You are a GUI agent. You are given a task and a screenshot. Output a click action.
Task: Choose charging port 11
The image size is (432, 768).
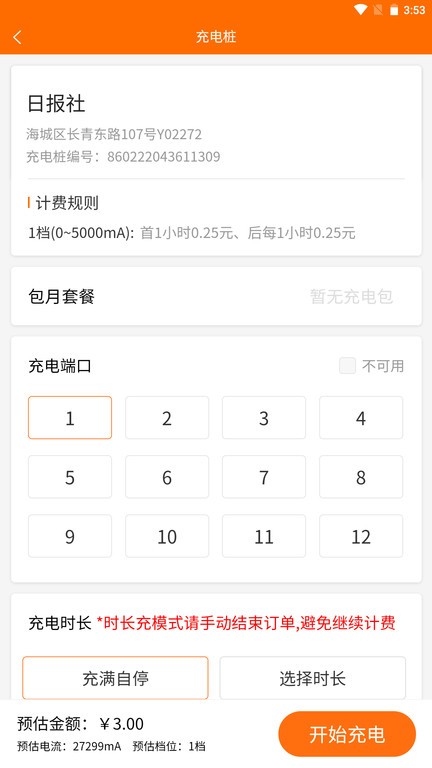264,536
